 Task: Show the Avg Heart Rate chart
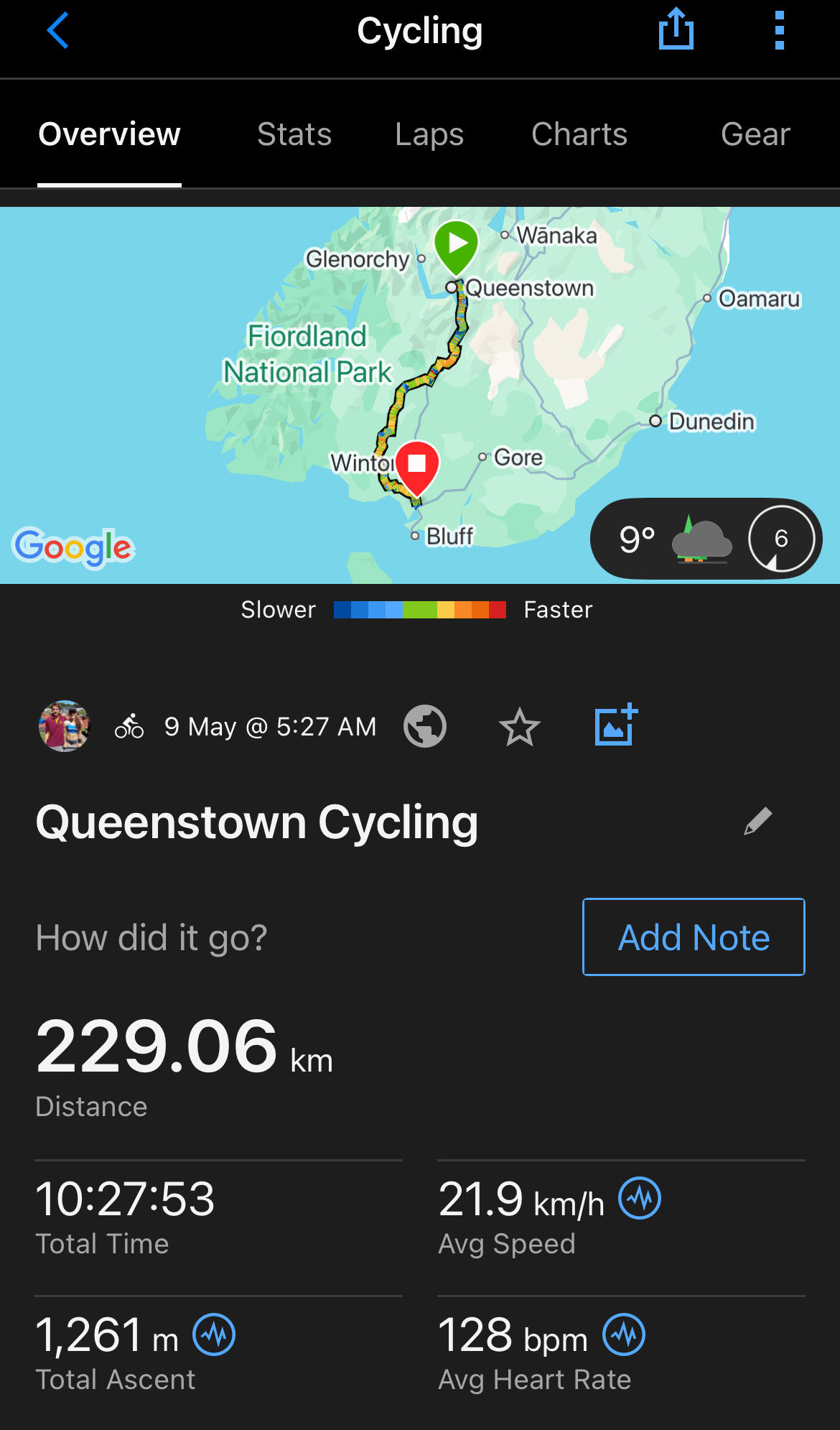pyautogui.click(x=624, y=1334)
